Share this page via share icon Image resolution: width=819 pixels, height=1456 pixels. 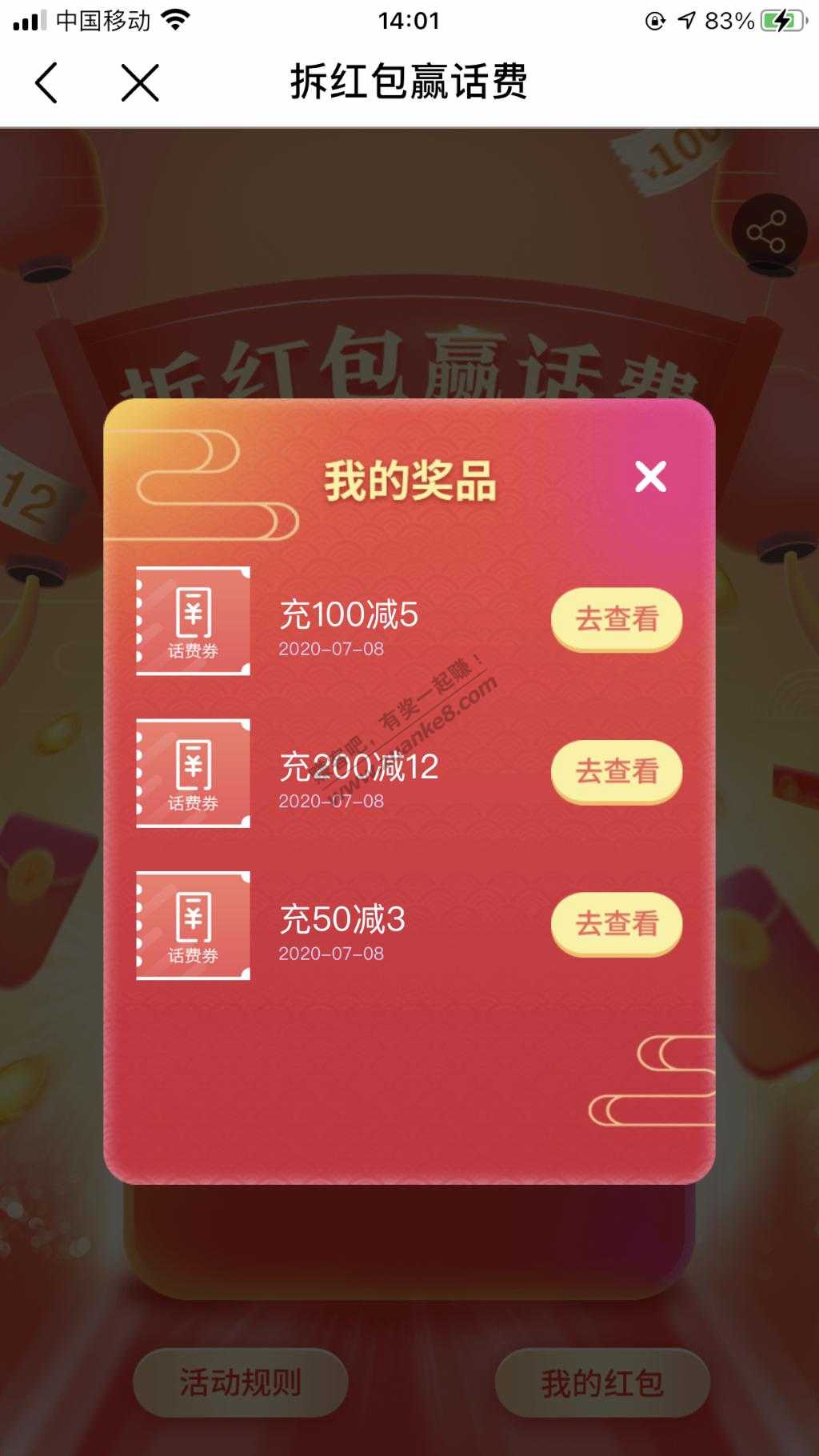coord(767,233)
